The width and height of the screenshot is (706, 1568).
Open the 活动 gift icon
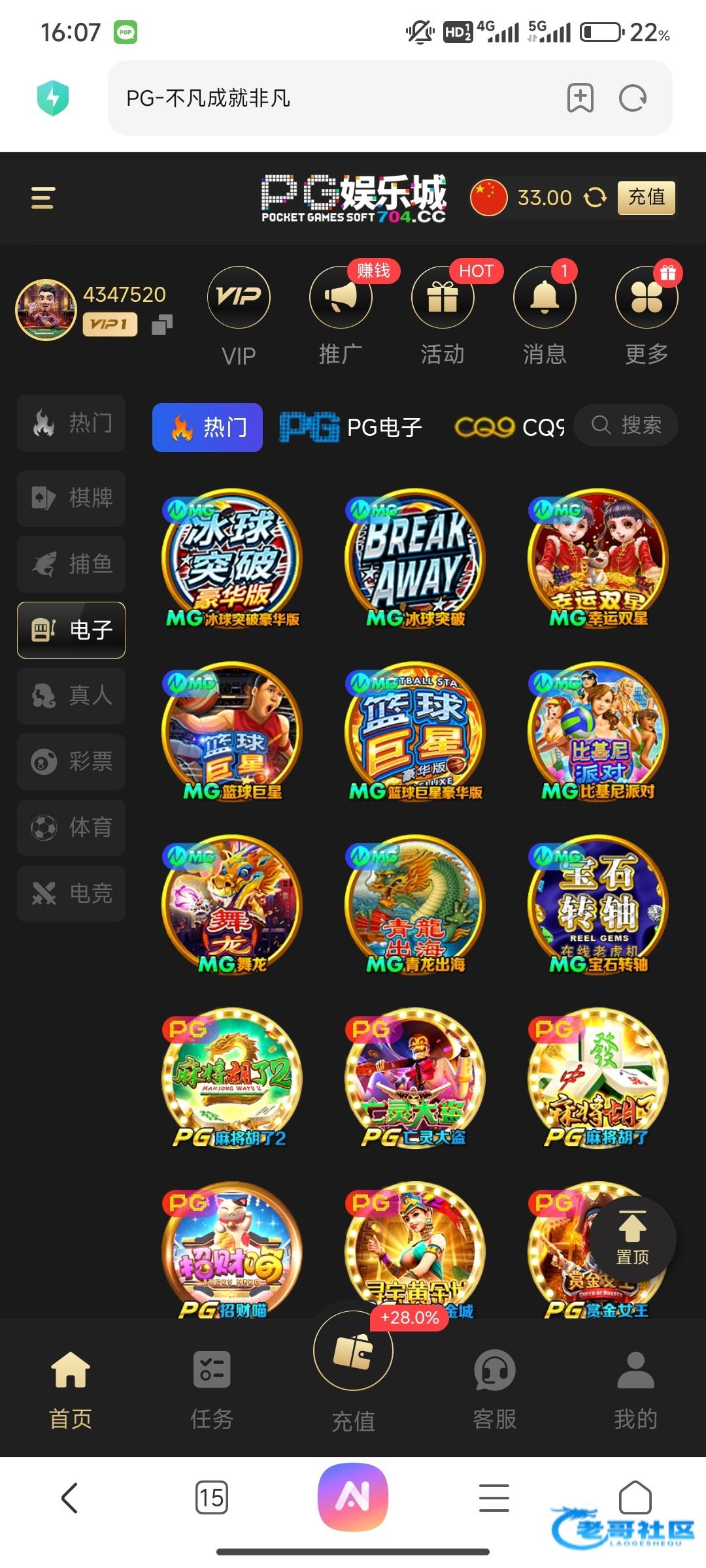[443, 298]
